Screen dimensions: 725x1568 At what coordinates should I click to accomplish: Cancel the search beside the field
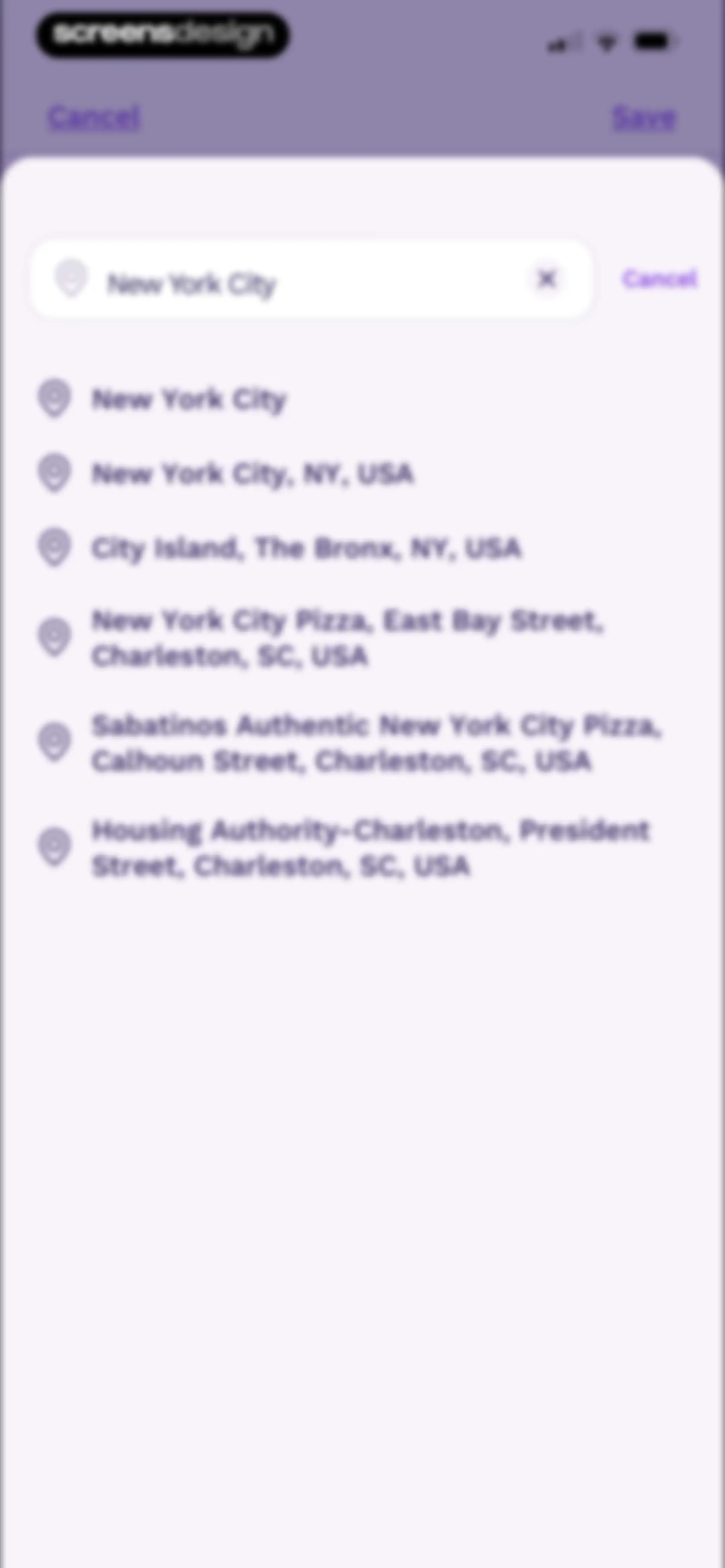659,279
